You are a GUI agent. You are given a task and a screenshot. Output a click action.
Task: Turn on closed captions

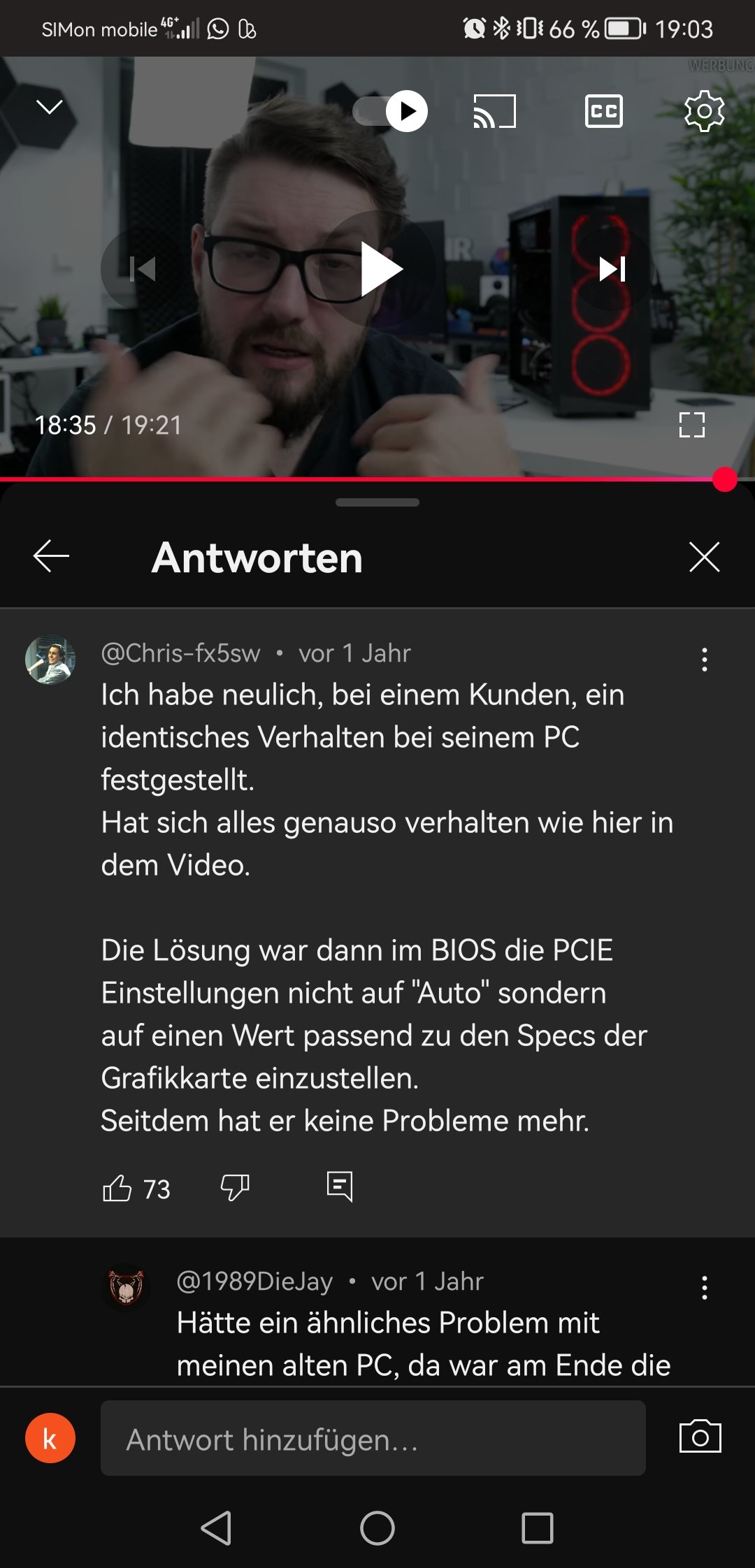tap(603, 111)
